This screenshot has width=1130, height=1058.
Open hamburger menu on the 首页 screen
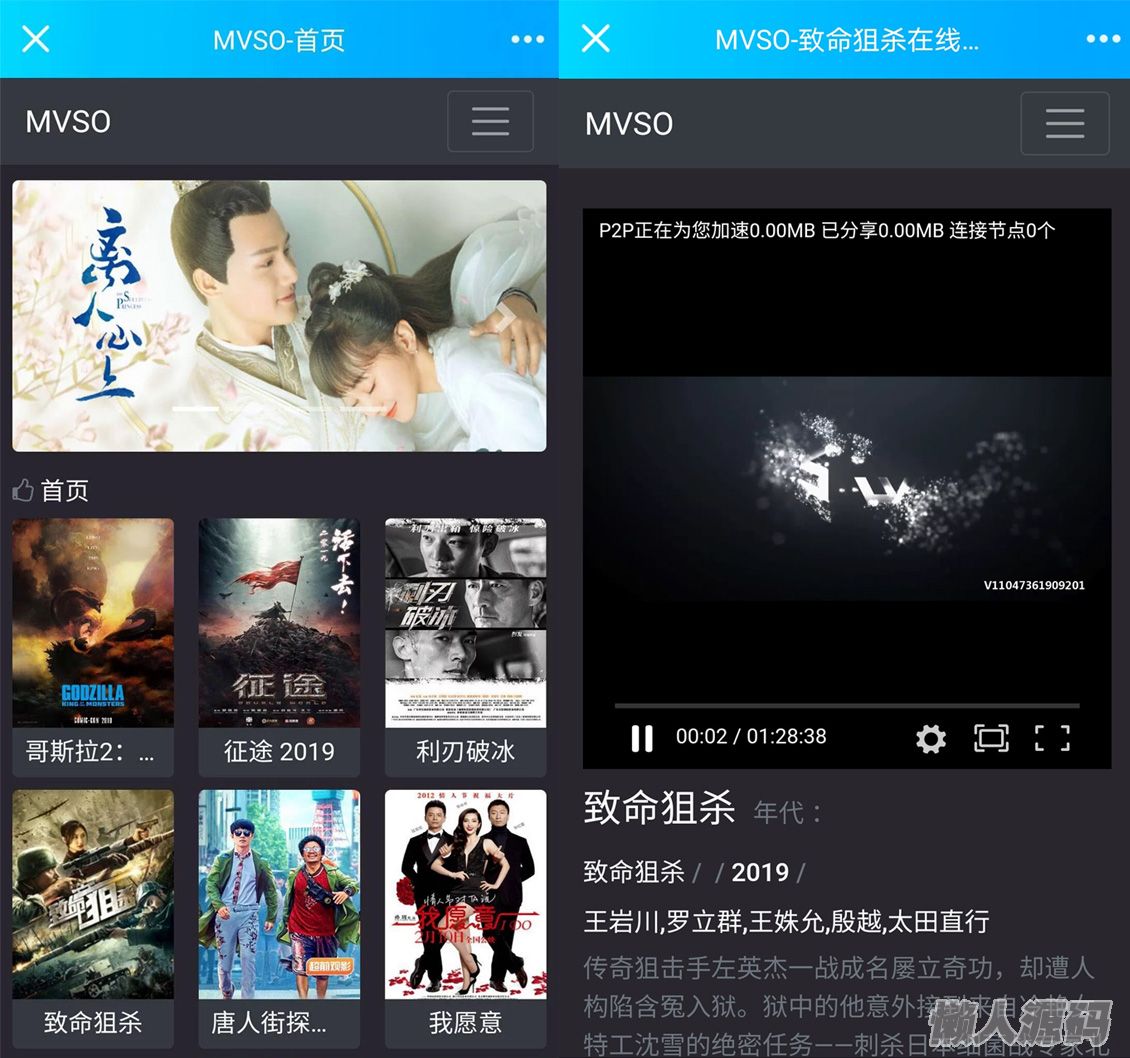(x=490, y=121)
